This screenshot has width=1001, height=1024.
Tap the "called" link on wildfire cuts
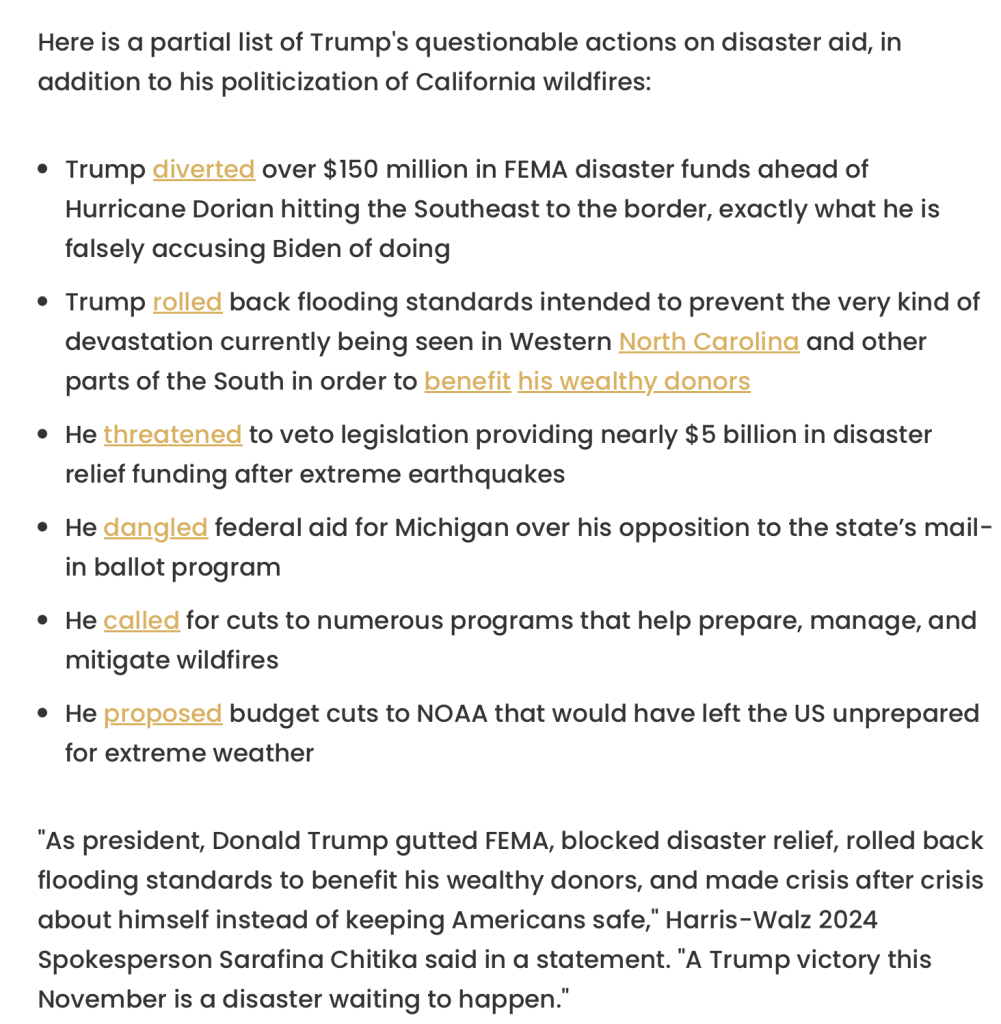[141, 621]
